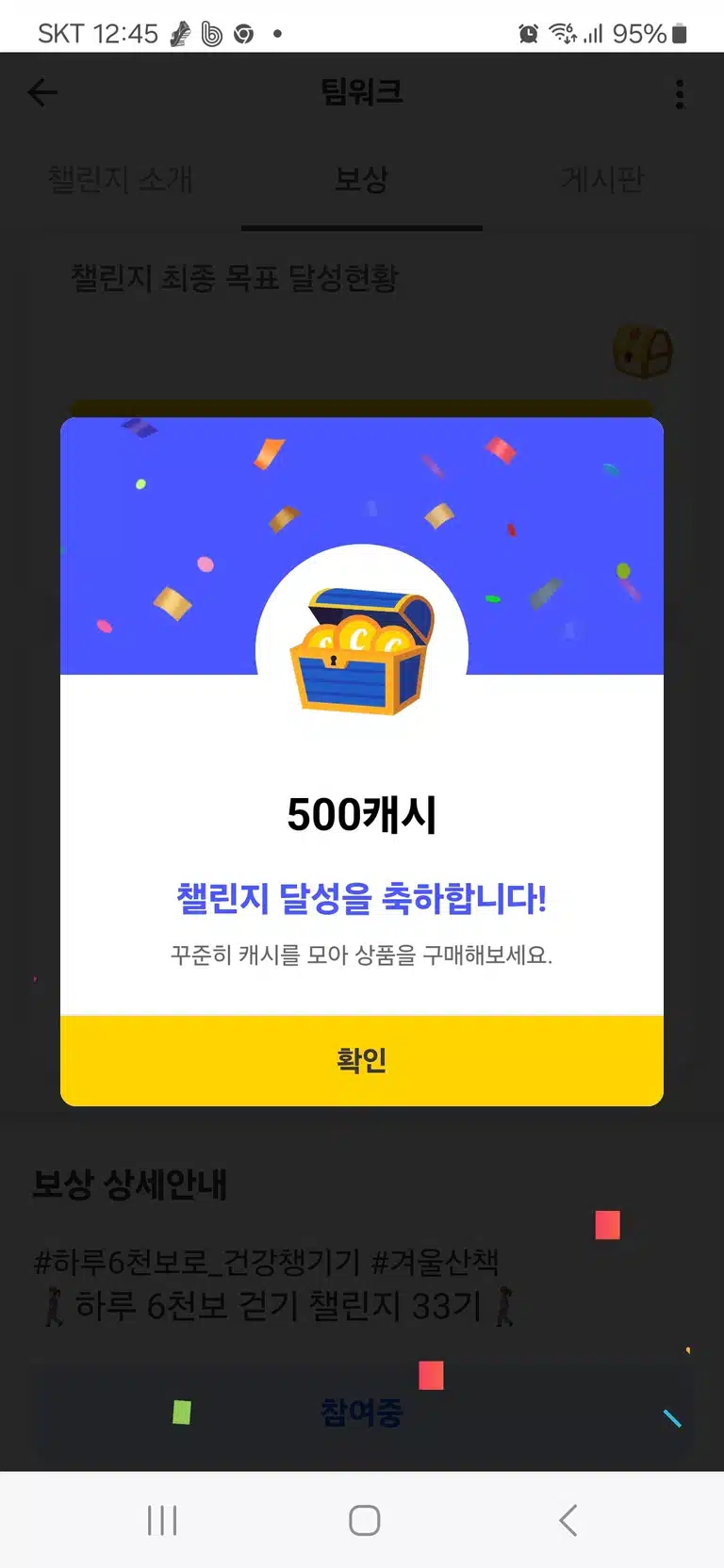
Task: Confirm the reward with the 확인 button
Action: point(362,1060)
